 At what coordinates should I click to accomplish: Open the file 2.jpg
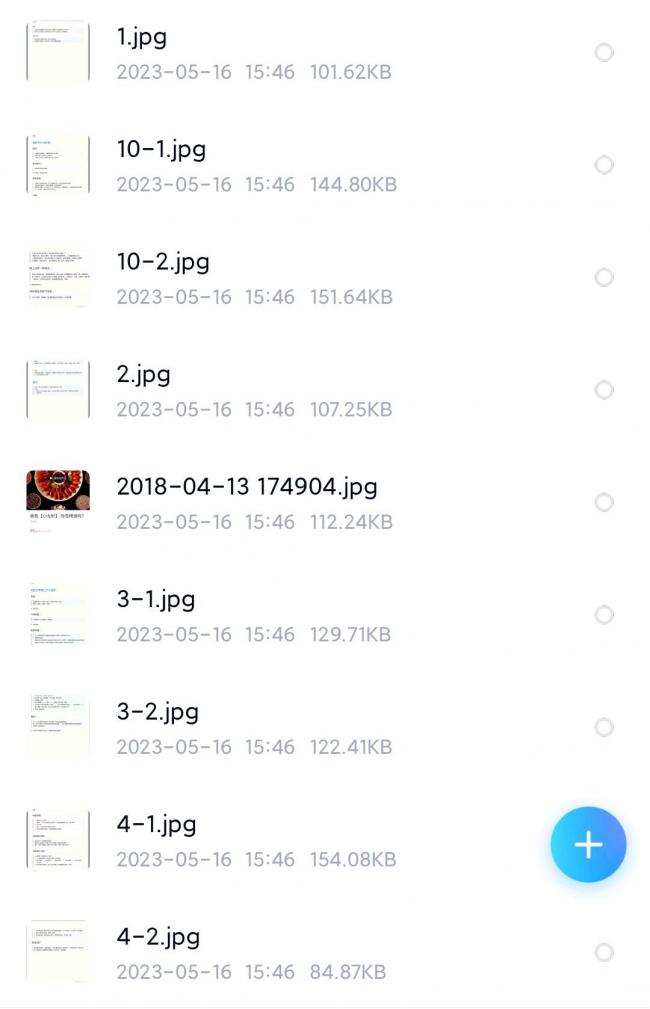pyautogui.click(x=144, y=375)
